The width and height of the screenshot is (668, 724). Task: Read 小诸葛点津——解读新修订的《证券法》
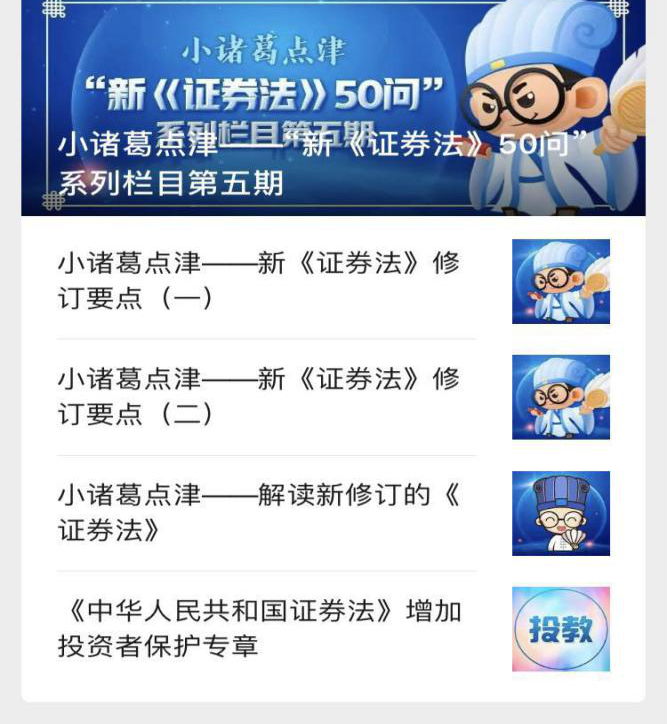258,512
